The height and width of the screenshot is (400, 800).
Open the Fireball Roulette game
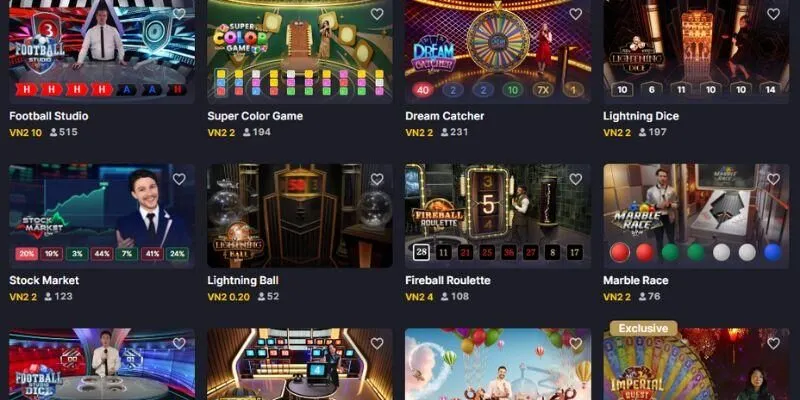click(497, 215)
